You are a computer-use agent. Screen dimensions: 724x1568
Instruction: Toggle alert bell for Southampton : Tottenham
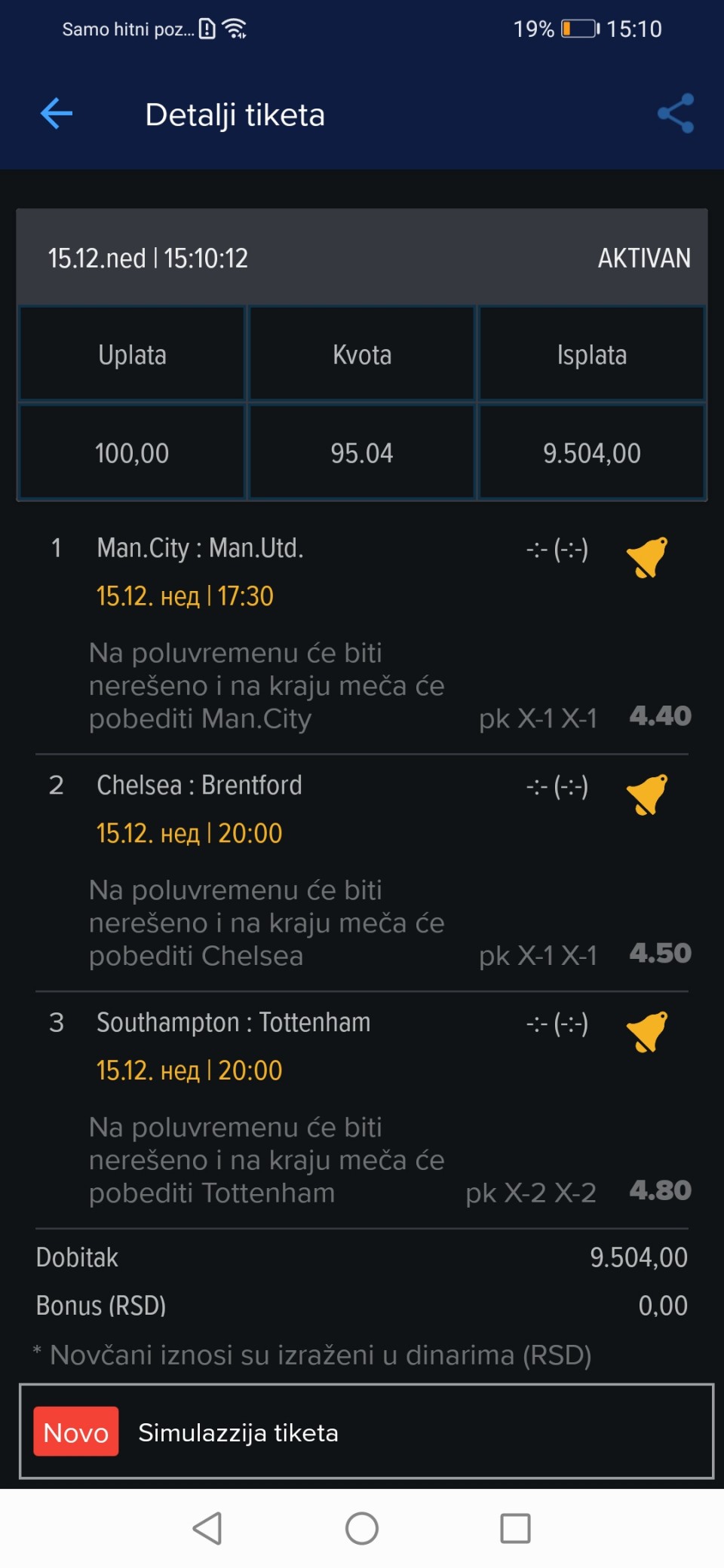point(647,1032)
